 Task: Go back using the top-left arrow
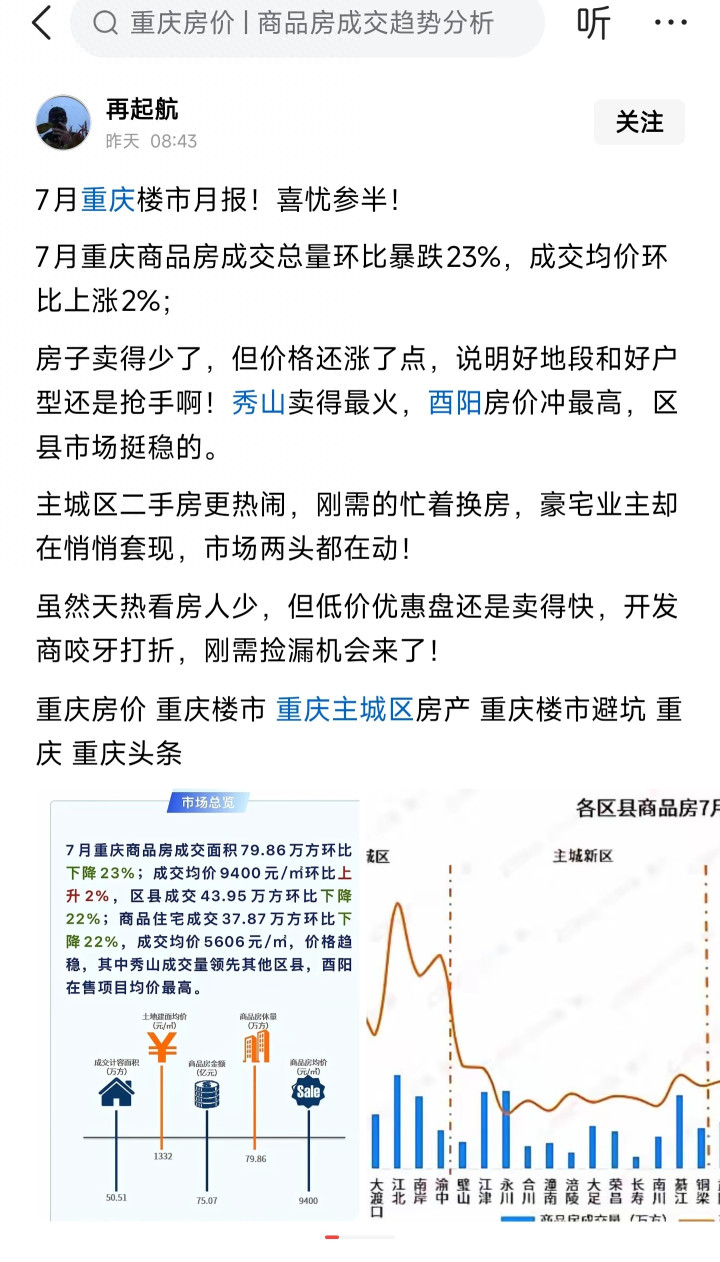point(41,23)
